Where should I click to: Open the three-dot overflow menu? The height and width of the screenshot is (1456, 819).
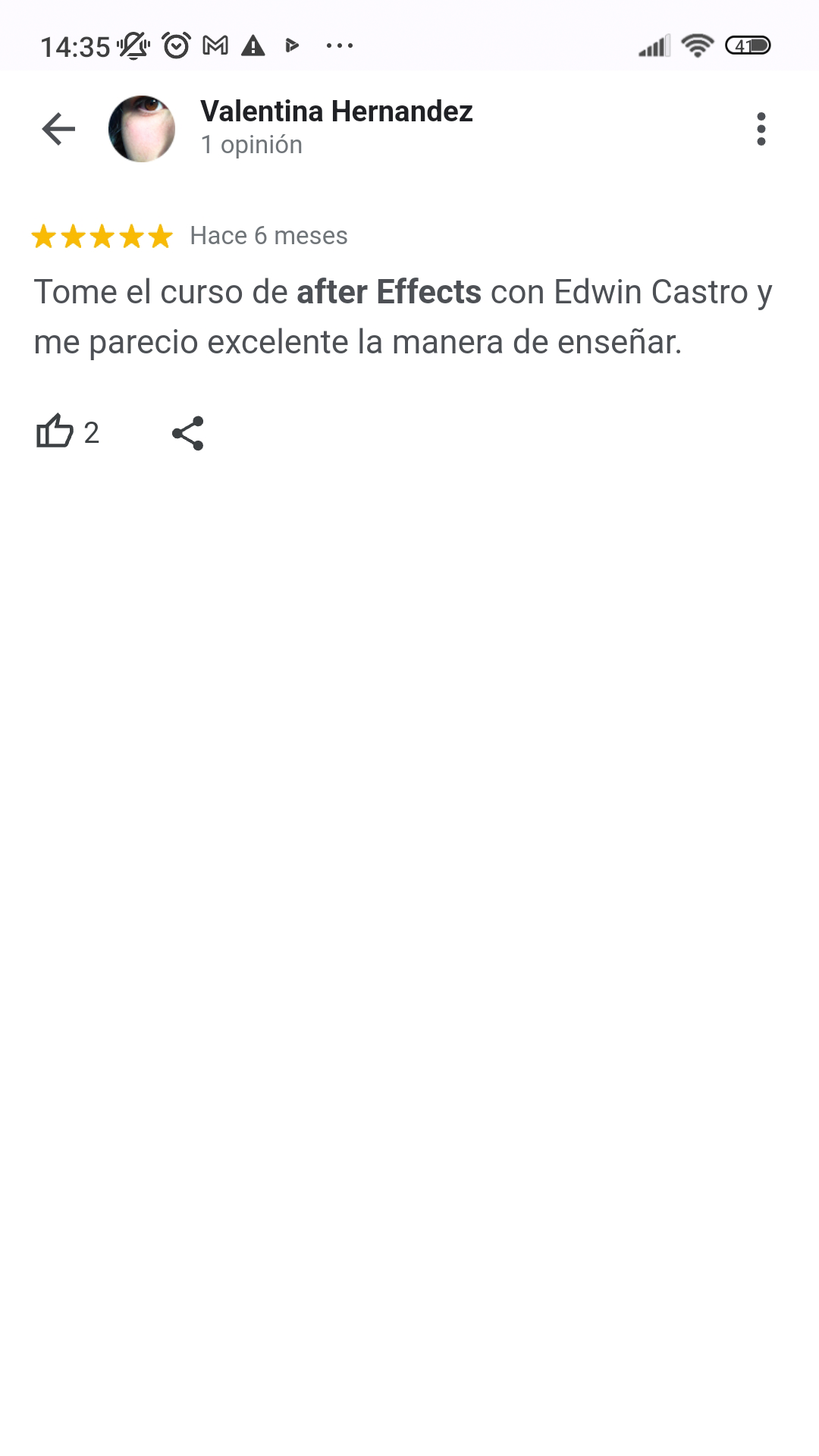[761, 129]
